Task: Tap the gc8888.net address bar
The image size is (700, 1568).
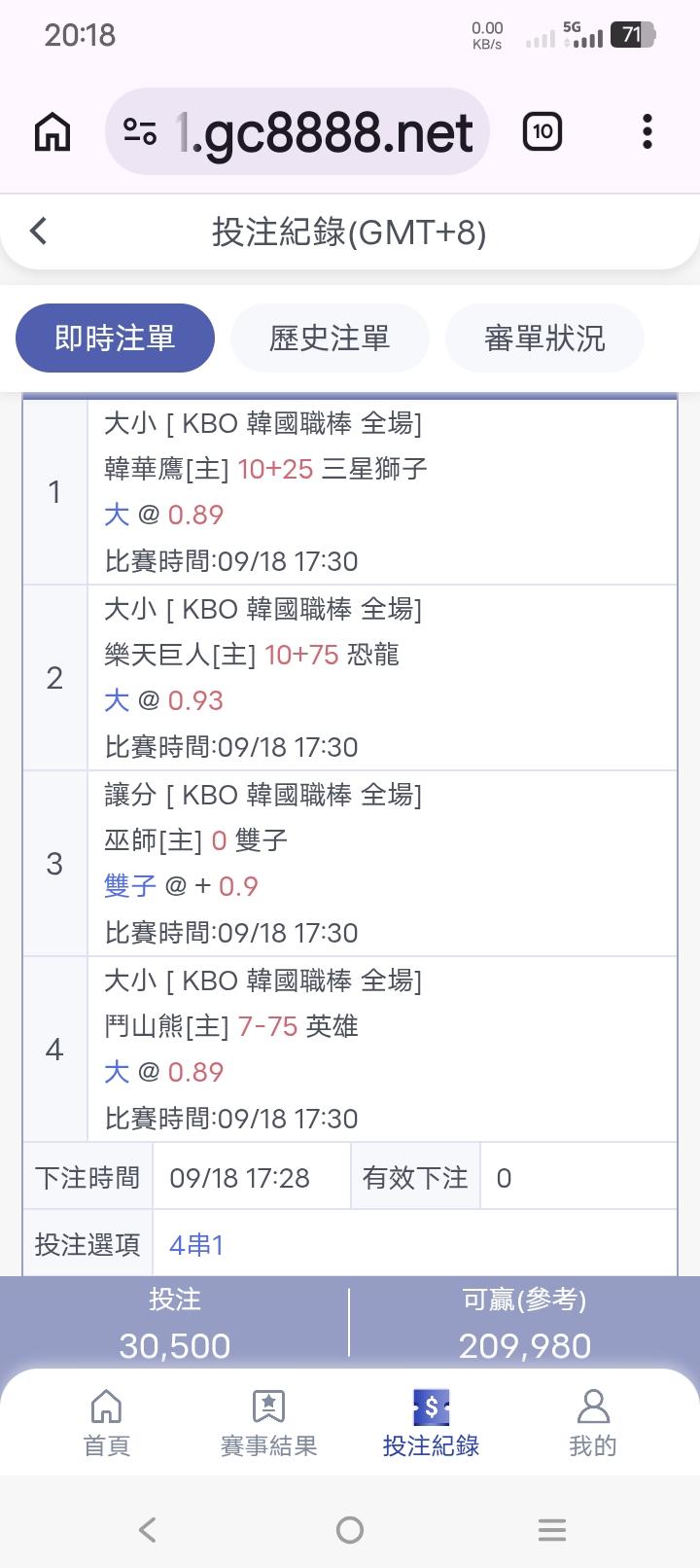Action: [x=297, y=132]
